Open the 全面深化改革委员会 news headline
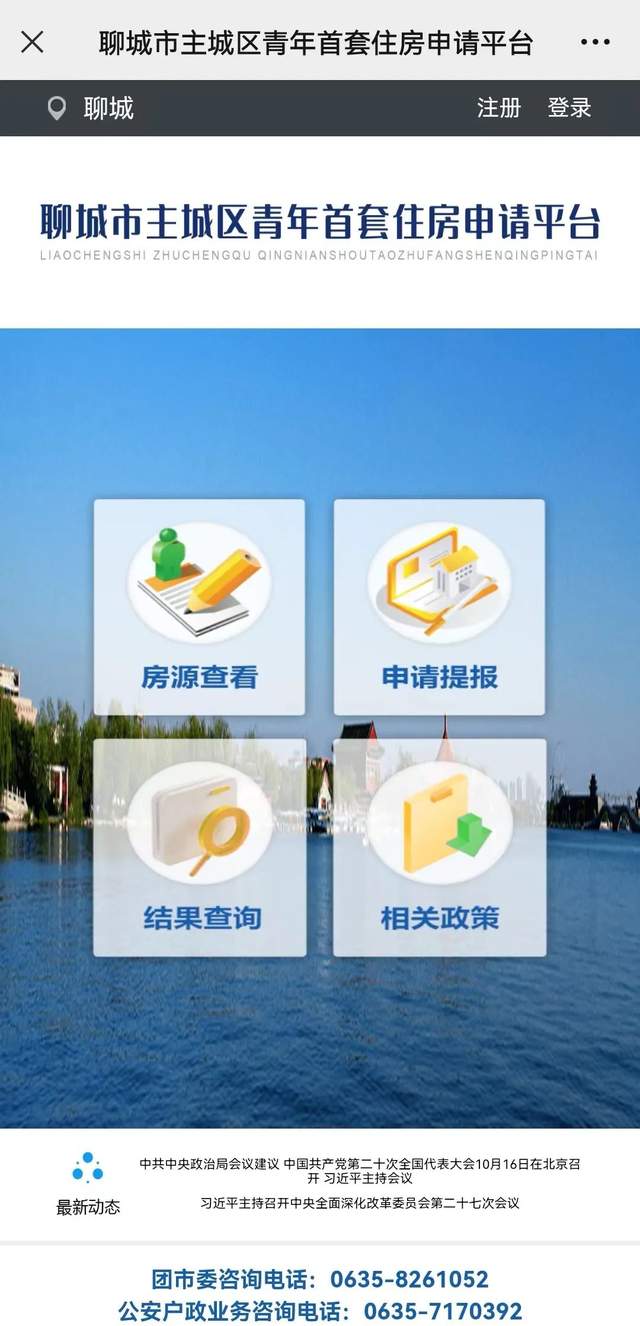This screenshot has height=1326, width=640. (x=360, y=1203)
